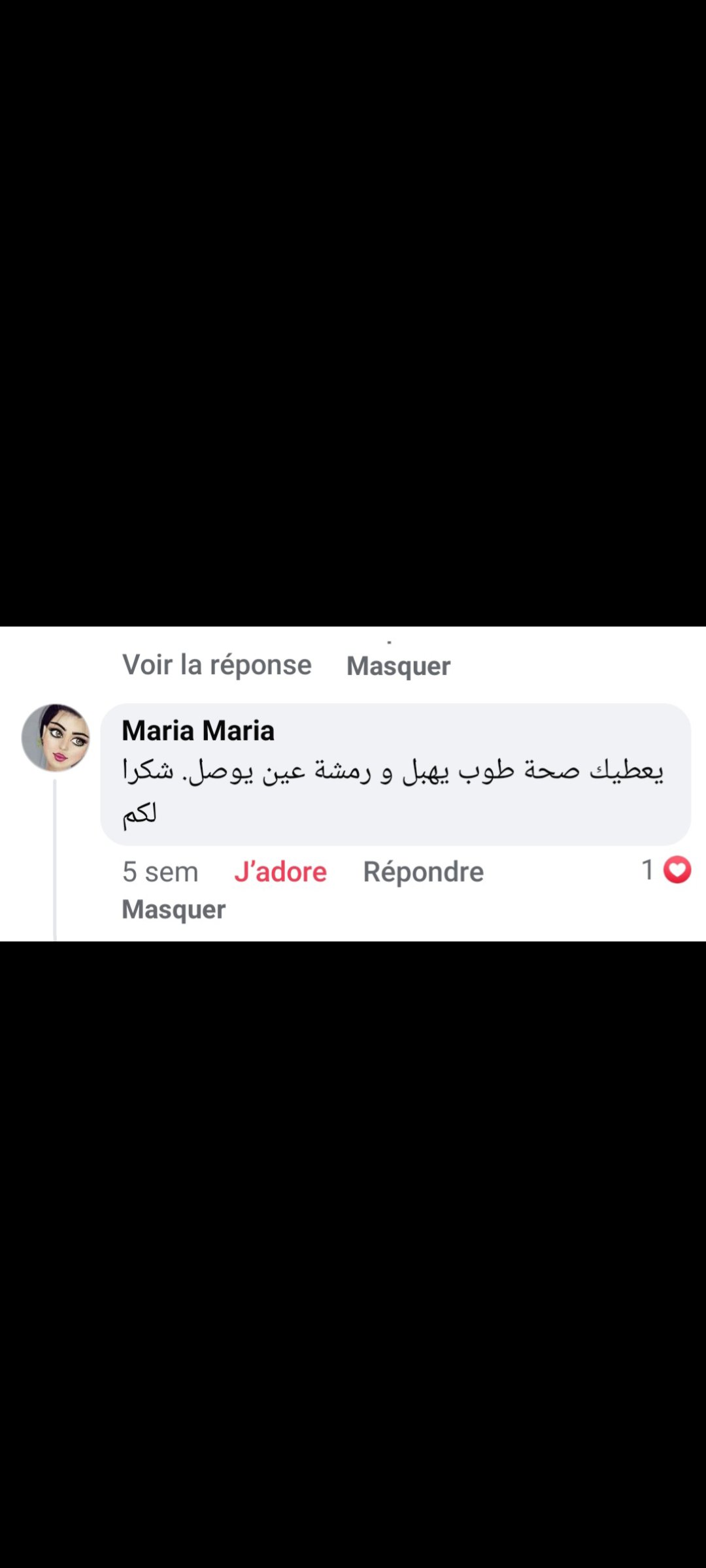Open Maria Maria's profile picture

click(x=56, y=738)
